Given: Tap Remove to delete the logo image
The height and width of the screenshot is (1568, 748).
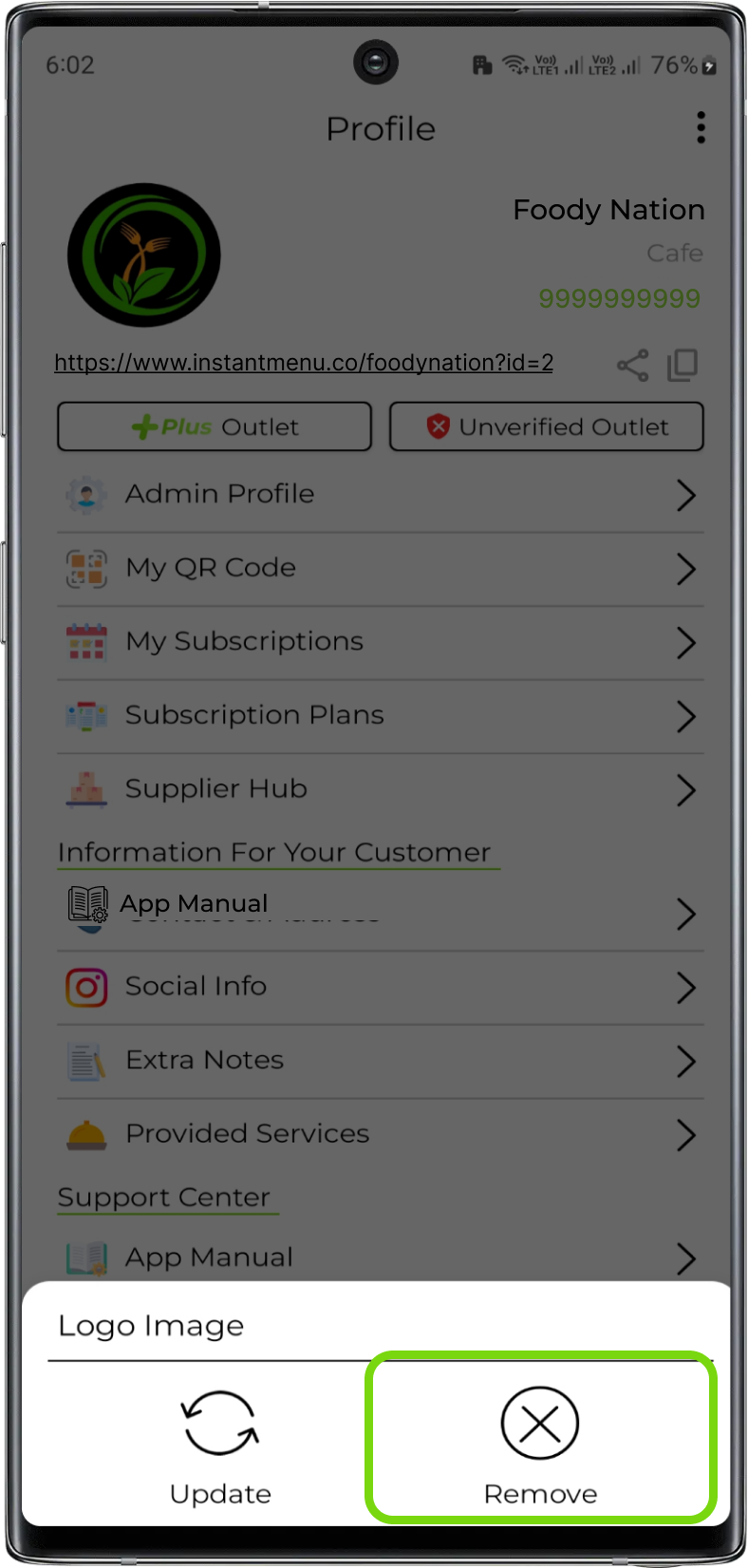Looking at the screenshot, I should point(540,1440).
